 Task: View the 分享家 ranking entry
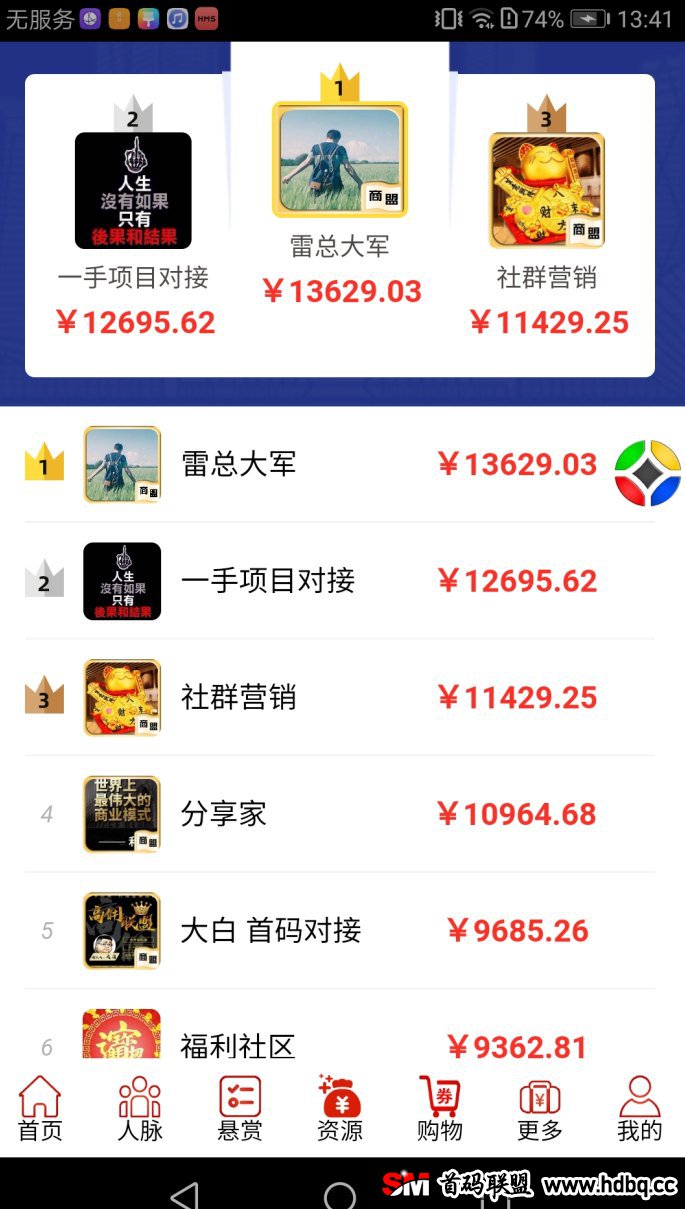tap(340, 814)
